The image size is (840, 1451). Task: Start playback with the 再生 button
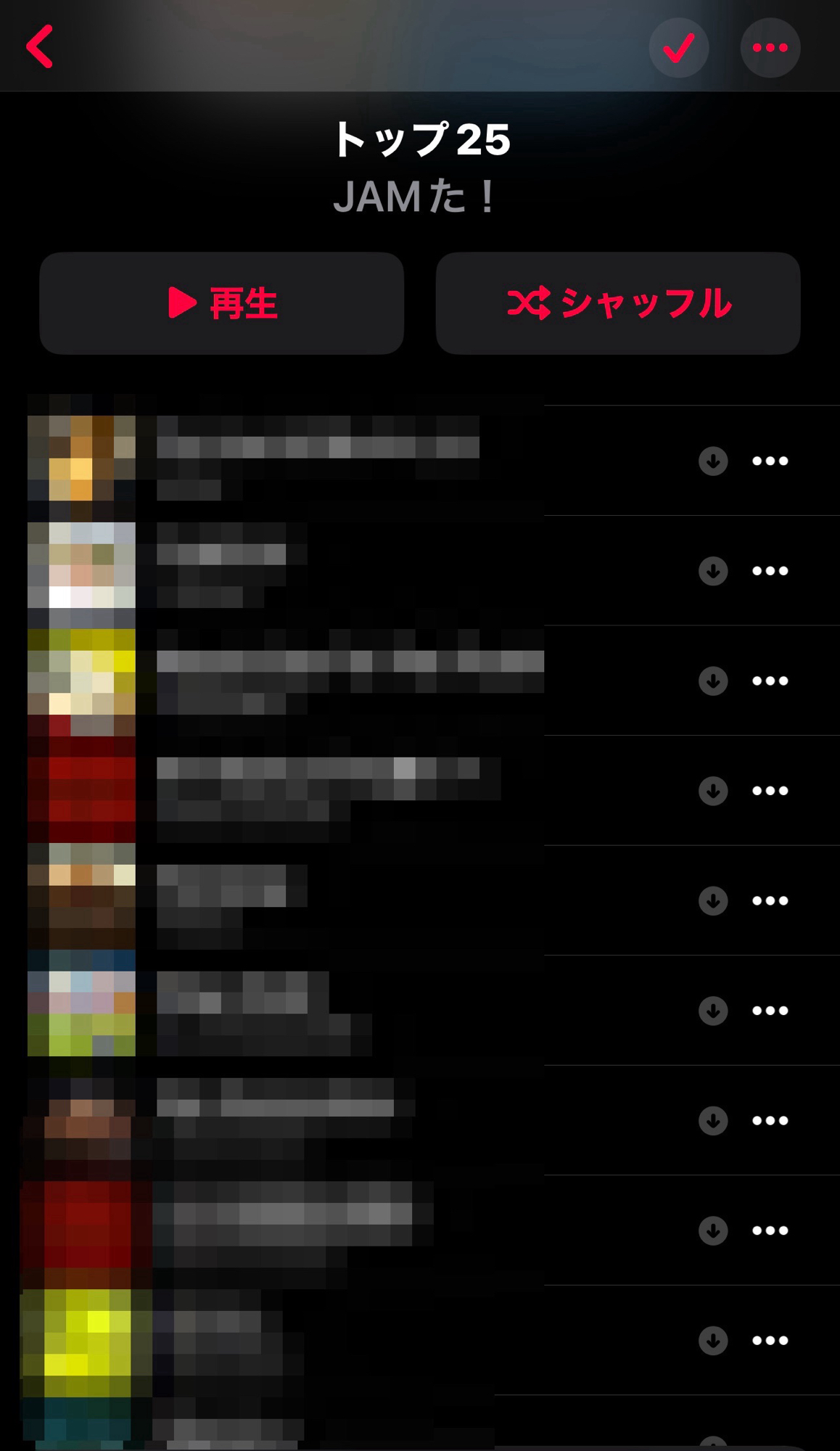pos(222,303)
